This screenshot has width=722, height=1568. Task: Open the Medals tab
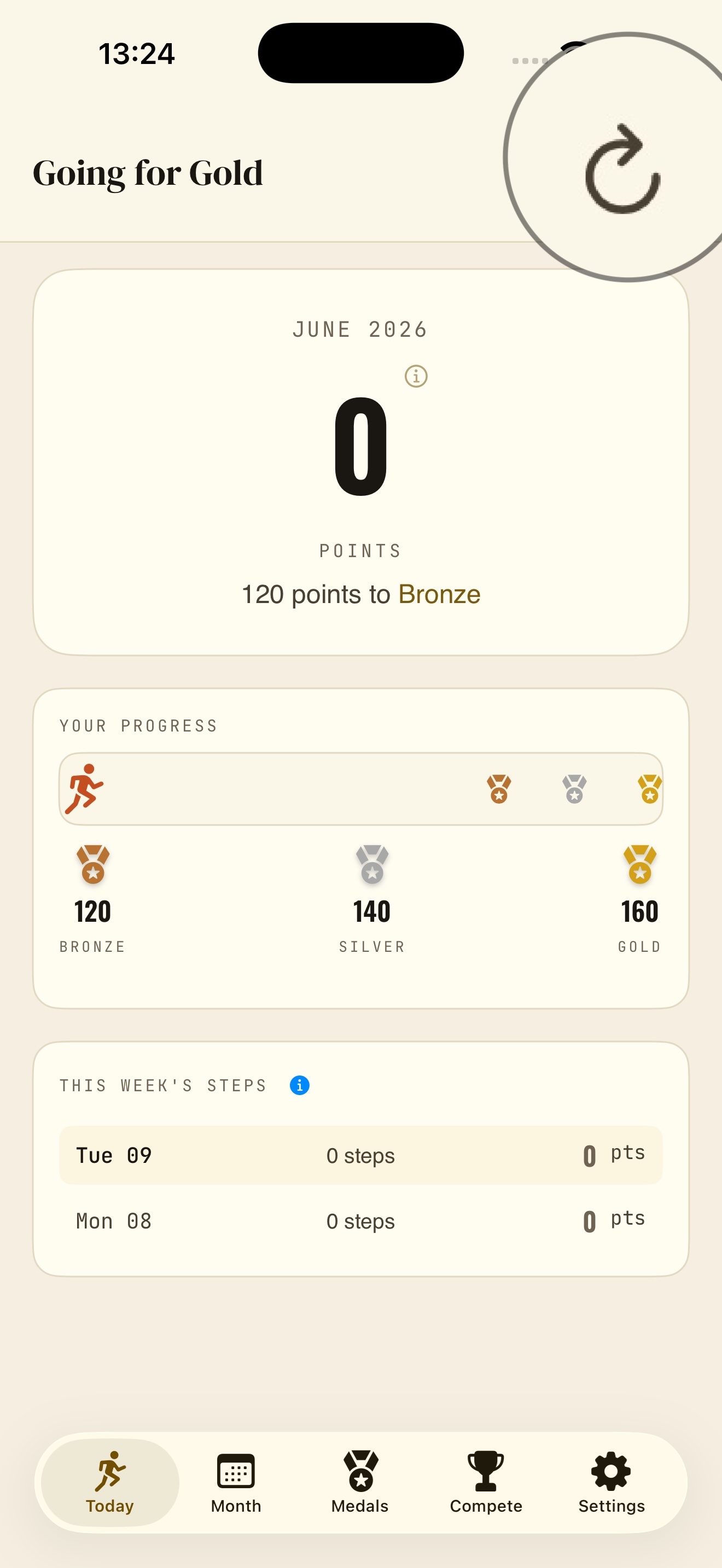360,1482
